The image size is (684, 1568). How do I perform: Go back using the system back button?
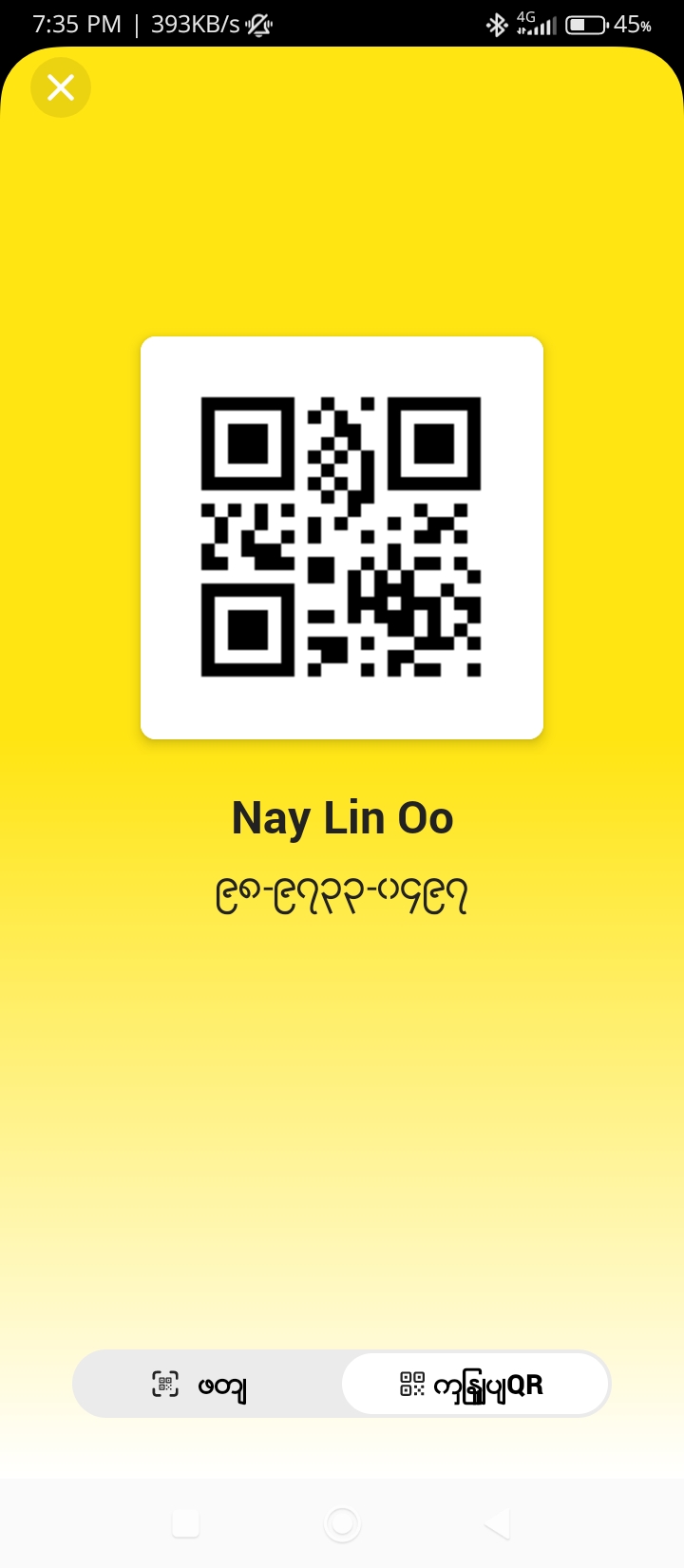[x=498, y=1524]
